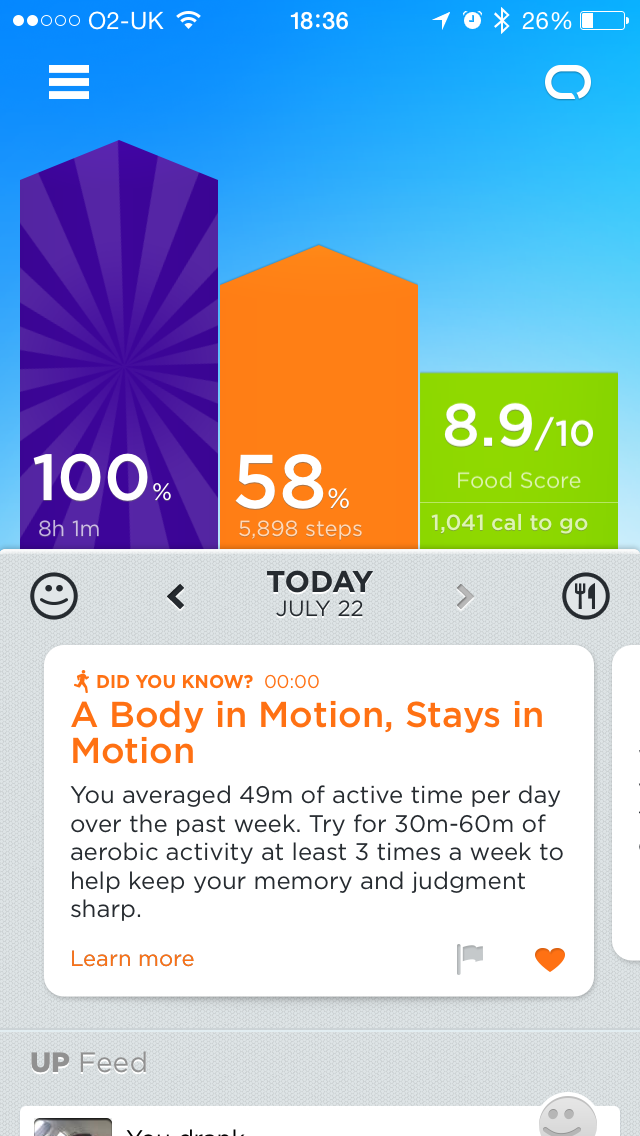Log a meal with fork-knife icon
The width and height of the screenshot is (640, 1136).
pos(586,596)
